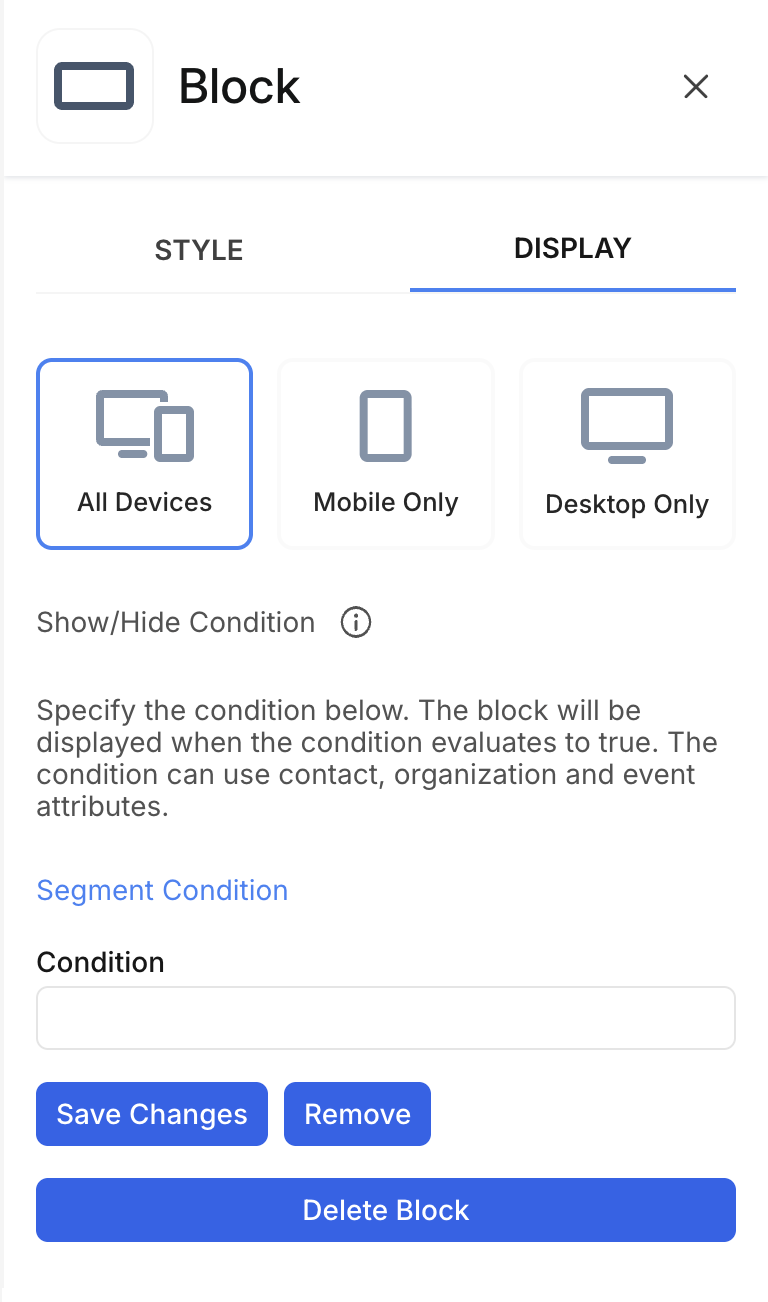Switch to the Display tab
Viewport: 768px width, 1302px height.
(572, 248)
